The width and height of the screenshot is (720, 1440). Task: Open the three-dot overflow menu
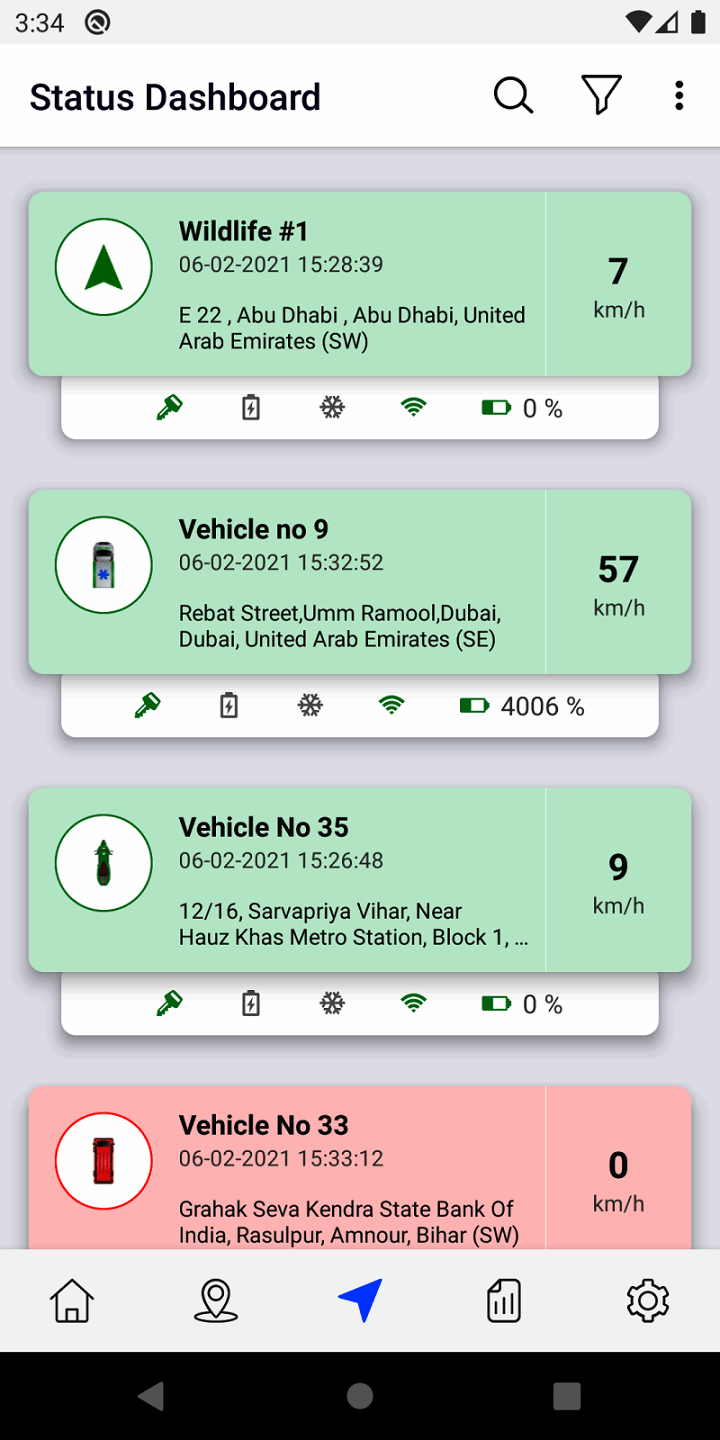pyautogui.click(x=679, y=97)
